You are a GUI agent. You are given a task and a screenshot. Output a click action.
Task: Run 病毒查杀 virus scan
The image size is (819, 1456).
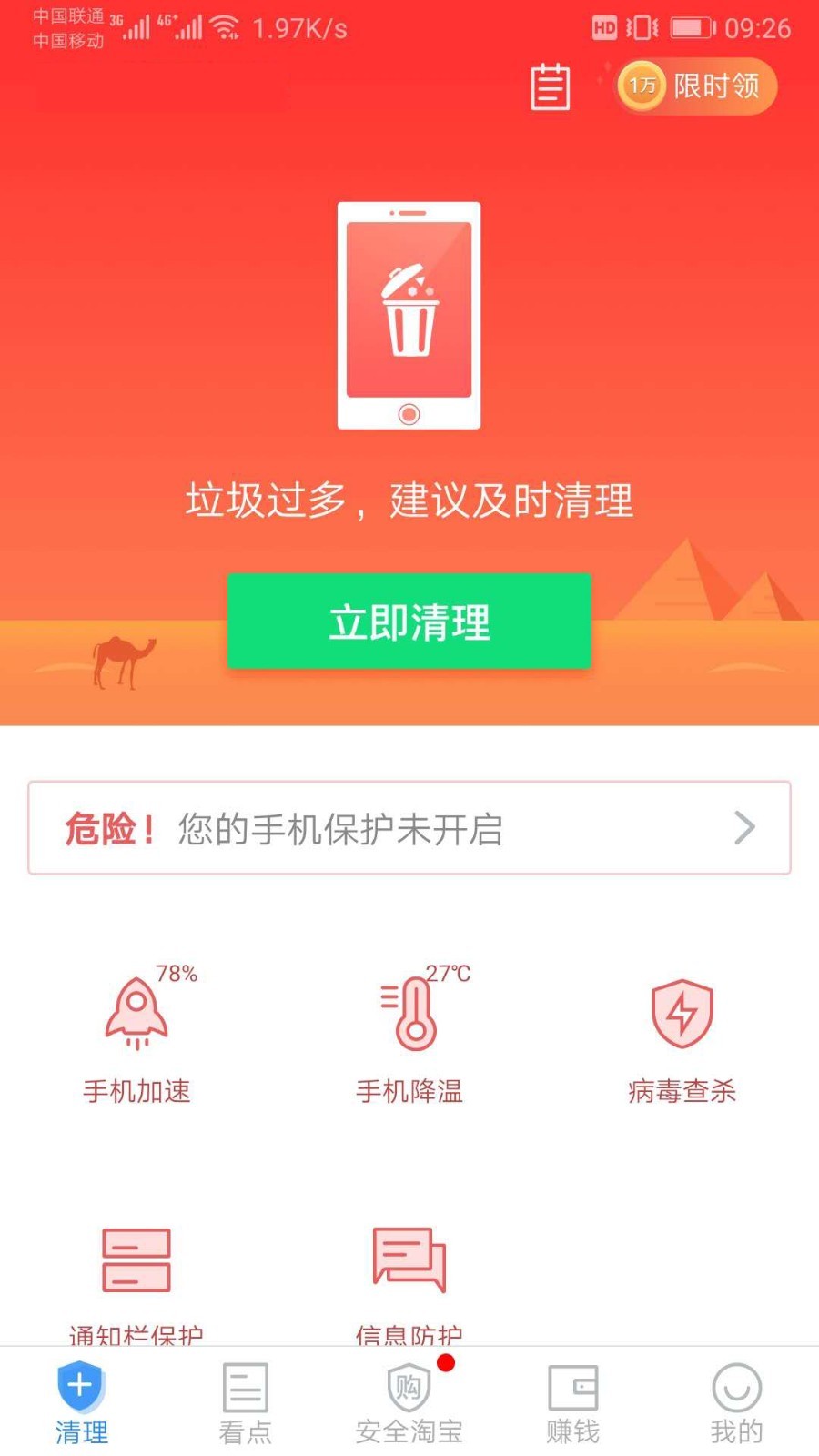tap(682, 1037)
